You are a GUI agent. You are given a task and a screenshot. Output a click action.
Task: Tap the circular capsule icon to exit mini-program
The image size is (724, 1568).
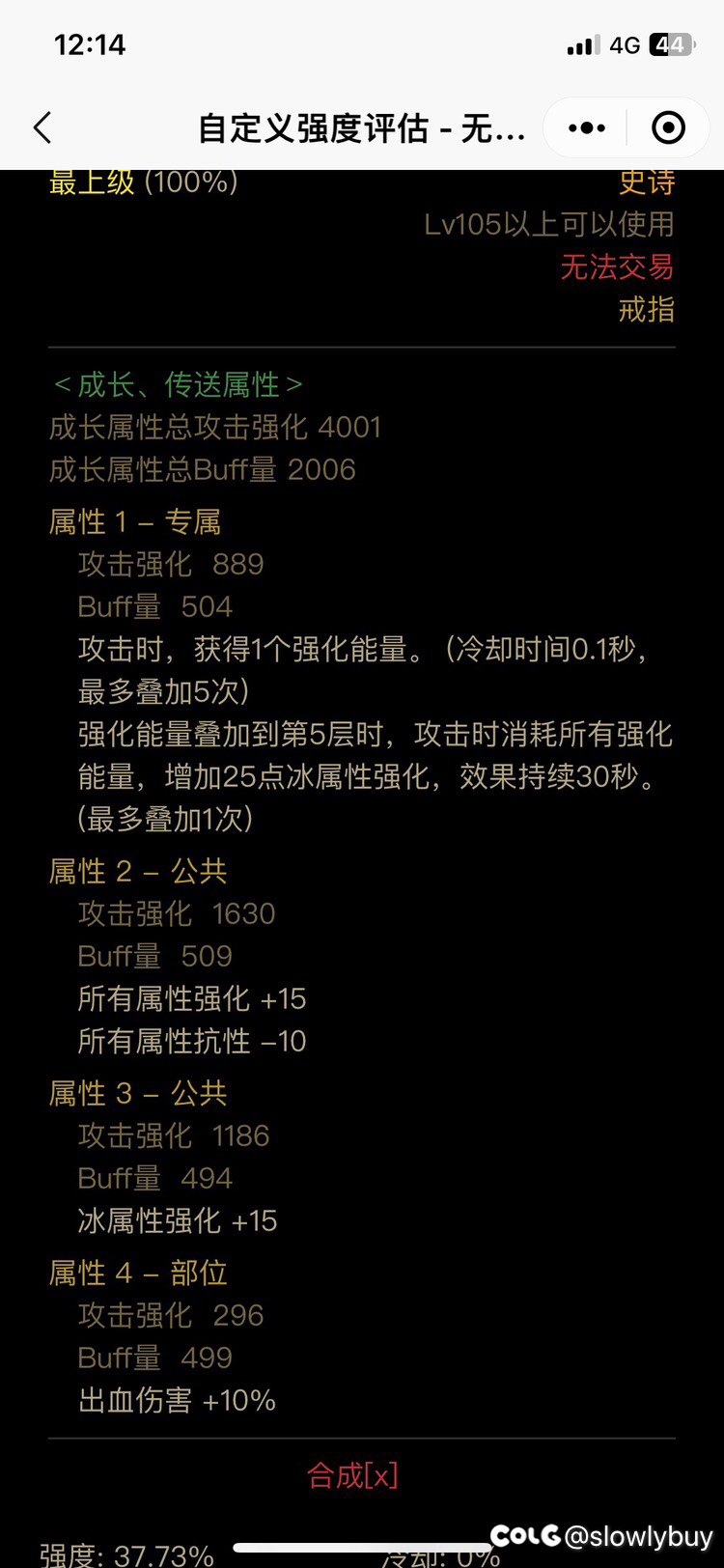tap(668, 126)
